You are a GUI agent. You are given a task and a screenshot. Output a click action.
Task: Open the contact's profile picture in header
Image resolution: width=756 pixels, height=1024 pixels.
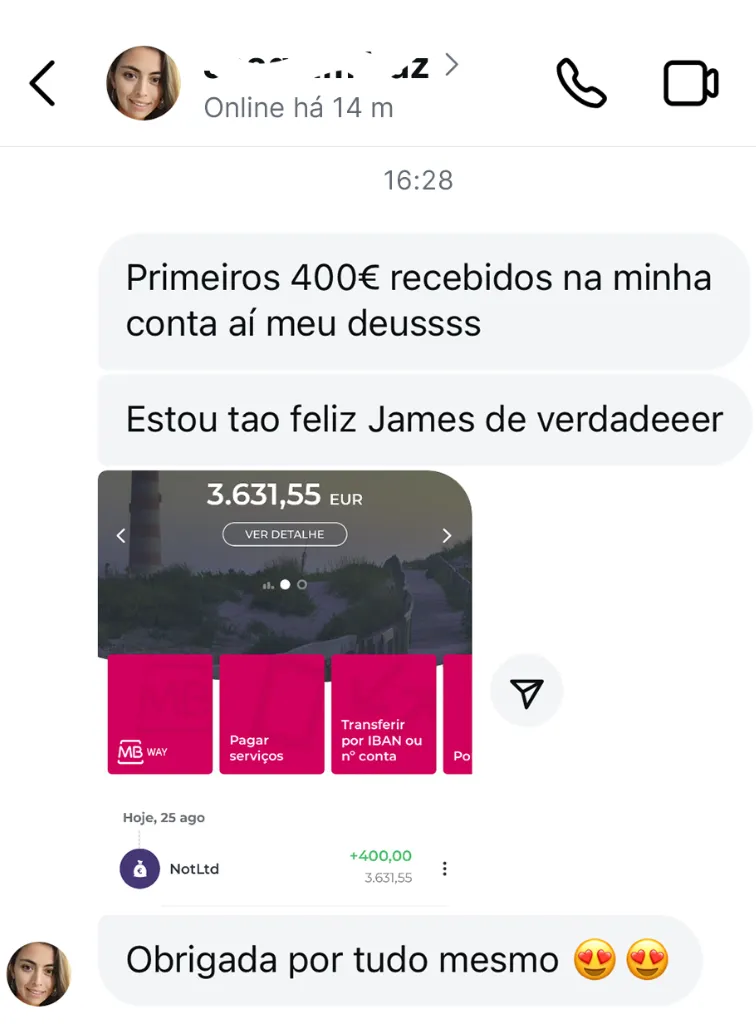(x=143, y=84)
